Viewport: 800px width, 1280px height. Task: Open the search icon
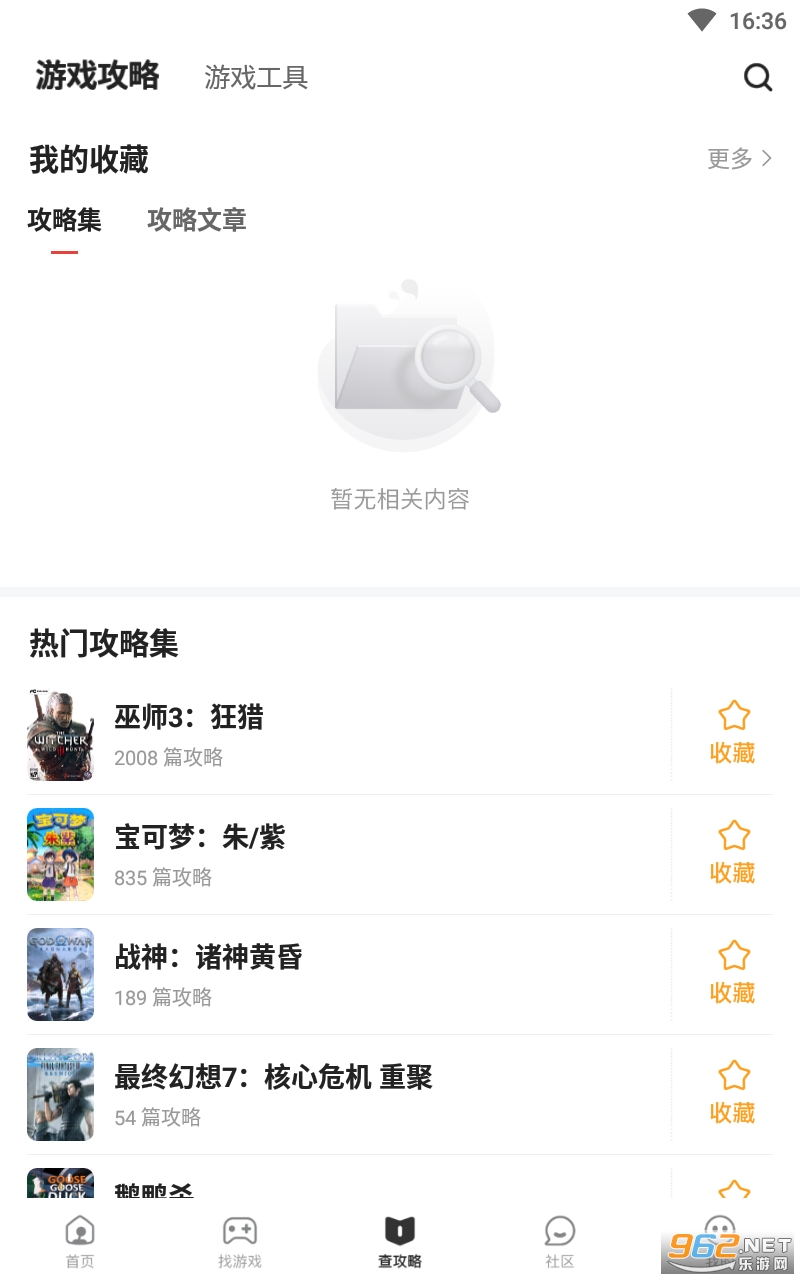(x=758, y=77)
